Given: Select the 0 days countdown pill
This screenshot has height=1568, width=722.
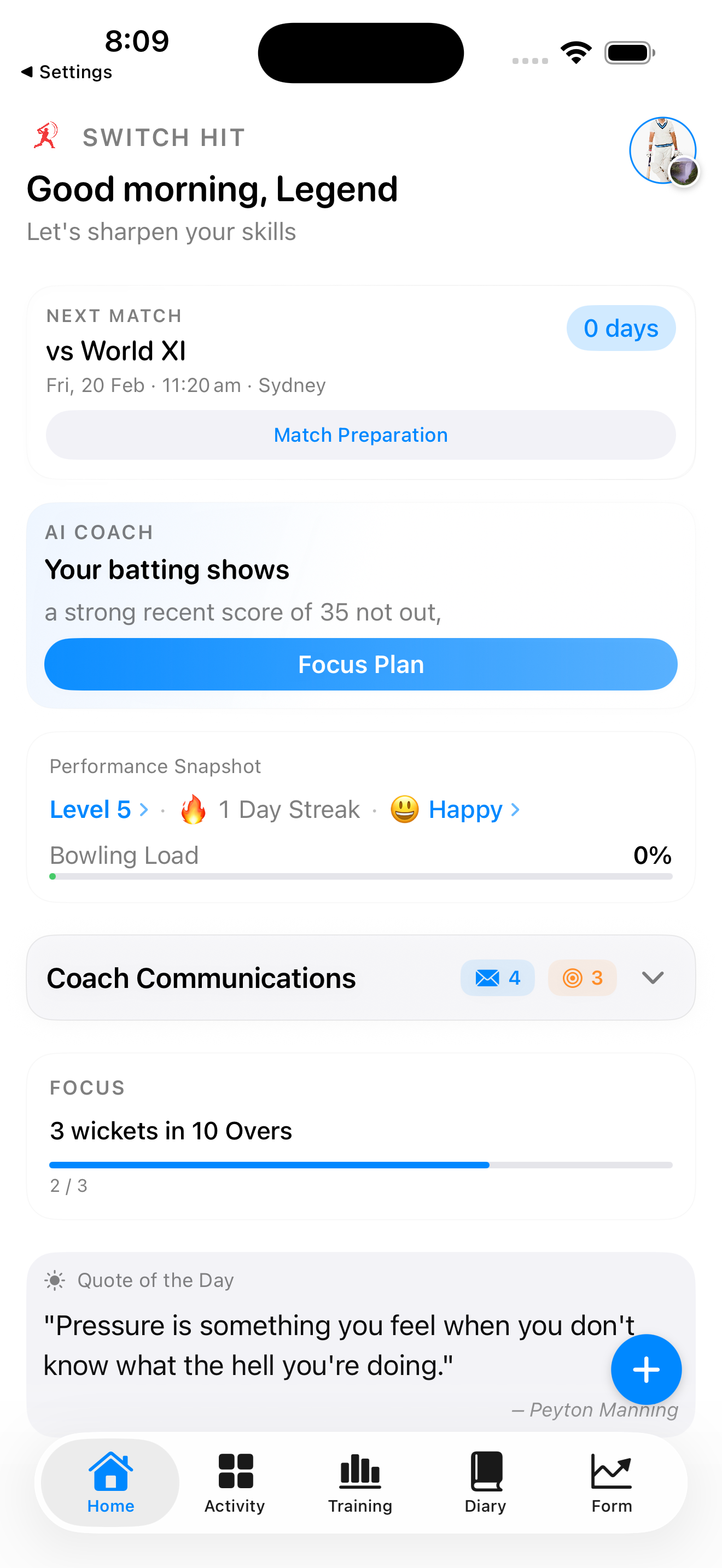Looking at the screenshot, I should 621,328.
